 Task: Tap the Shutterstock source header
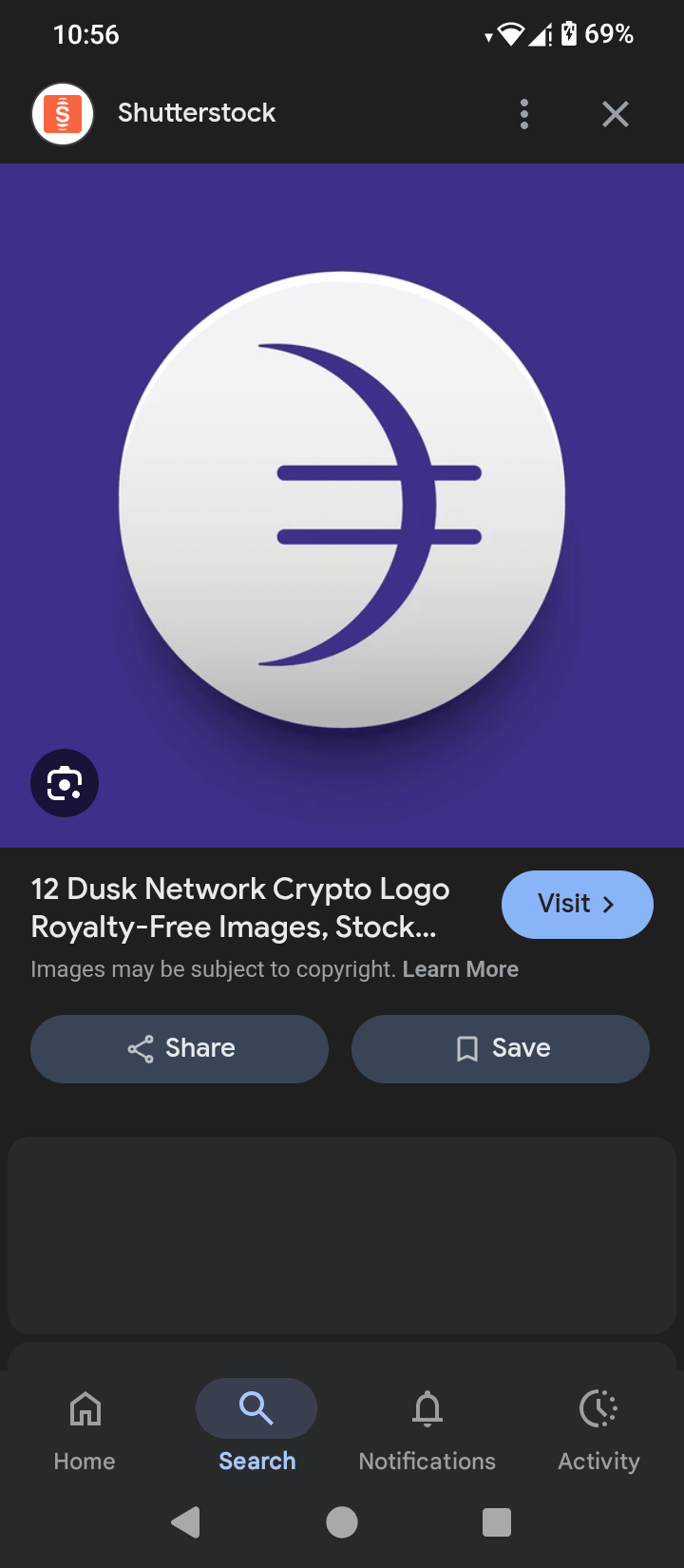196,113
